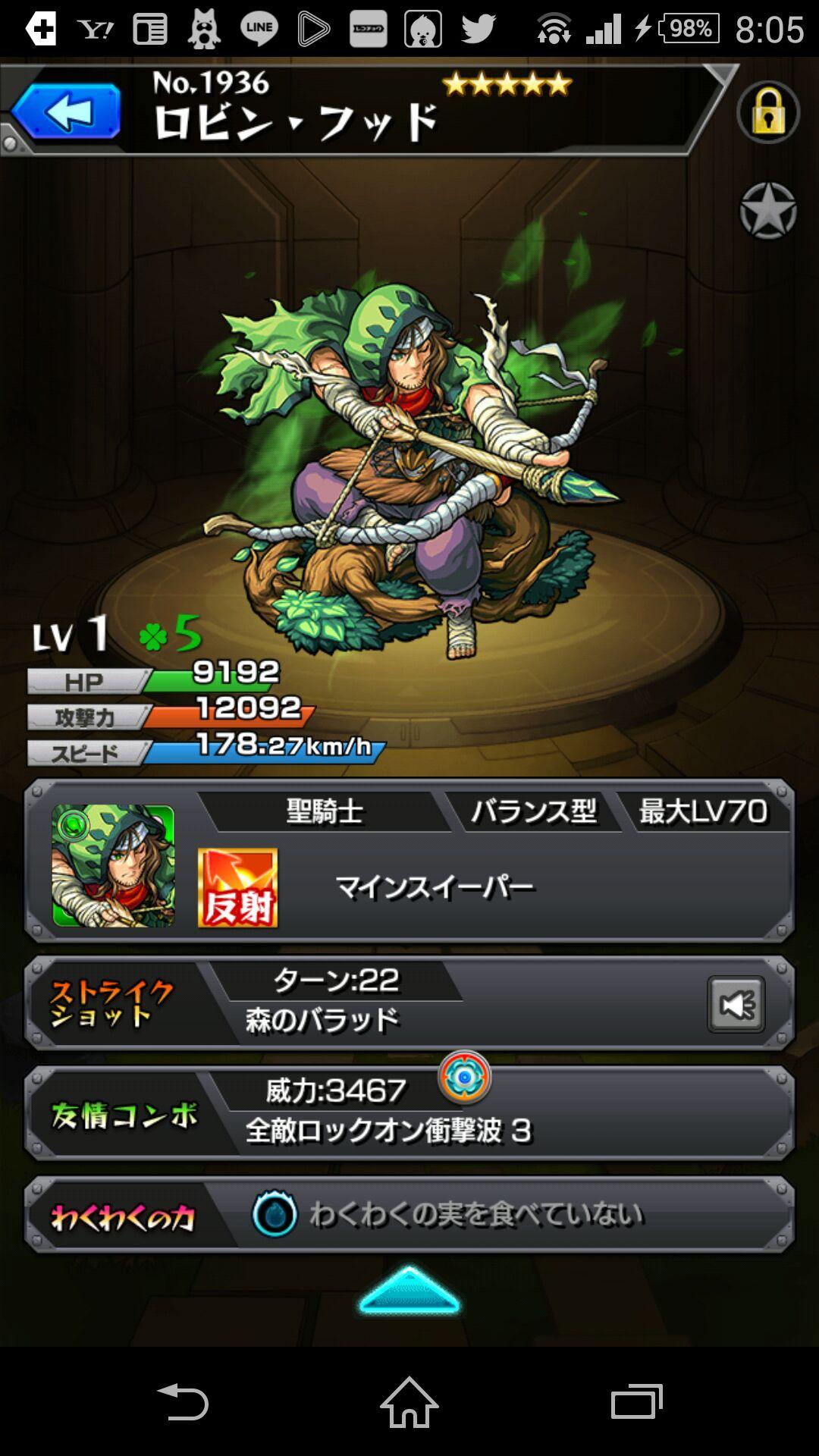Play the Strike Shot voice speaker icon
Image resolution: width=819 pixels, height=1456 pixels.
coord(736,1004)
